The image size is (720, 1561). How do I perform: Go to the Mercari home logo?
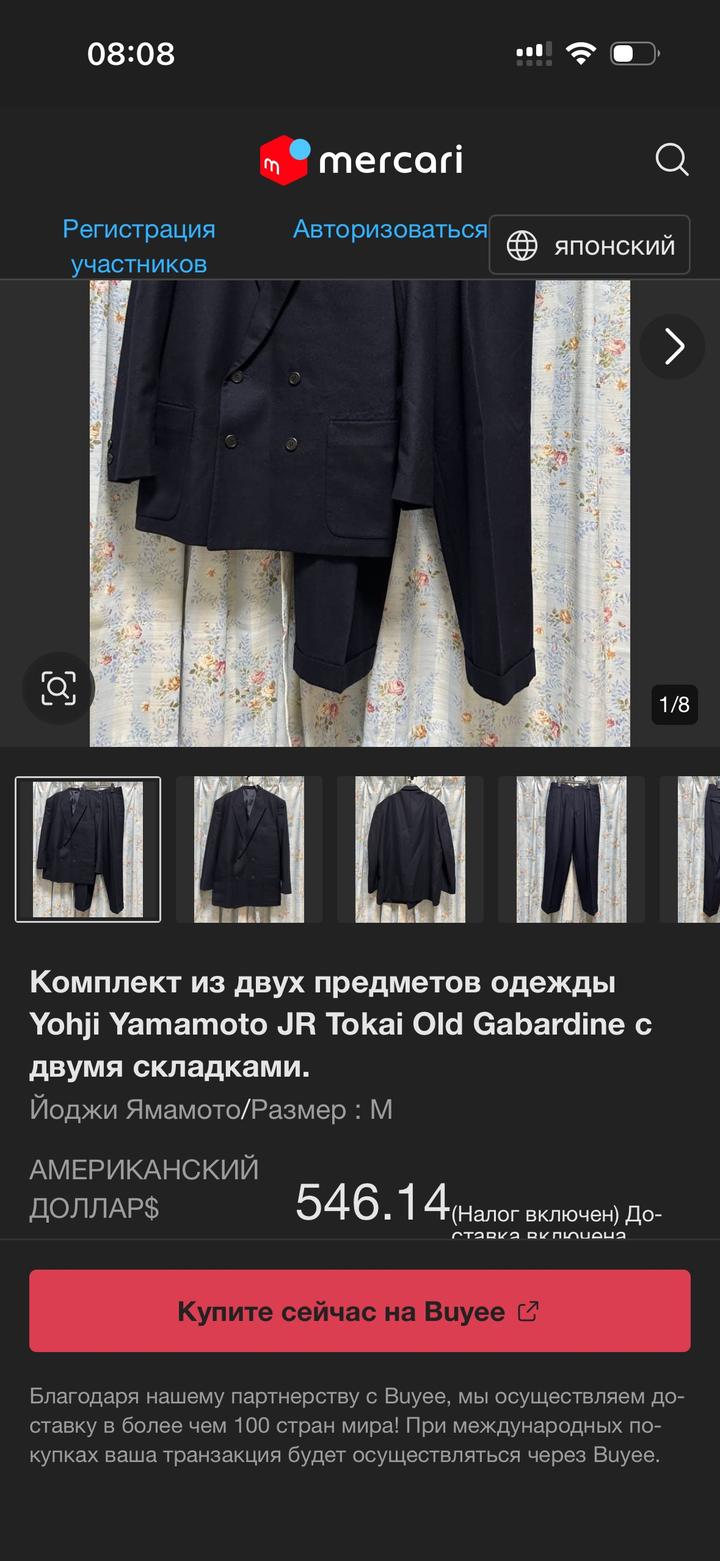(x=361, y=160)
